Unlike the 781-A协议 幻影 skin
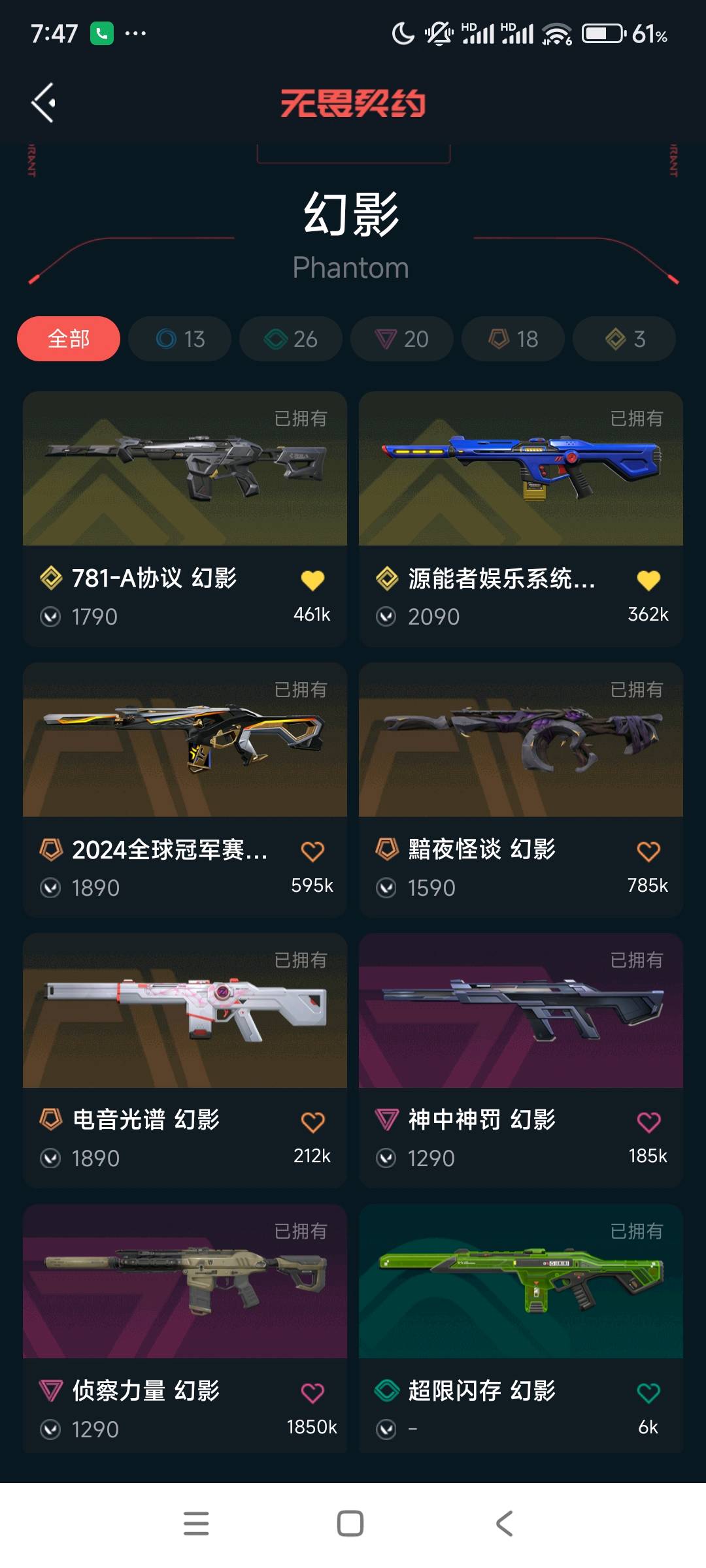Viewport: 706px width, 1568px height. click(312, 580)
